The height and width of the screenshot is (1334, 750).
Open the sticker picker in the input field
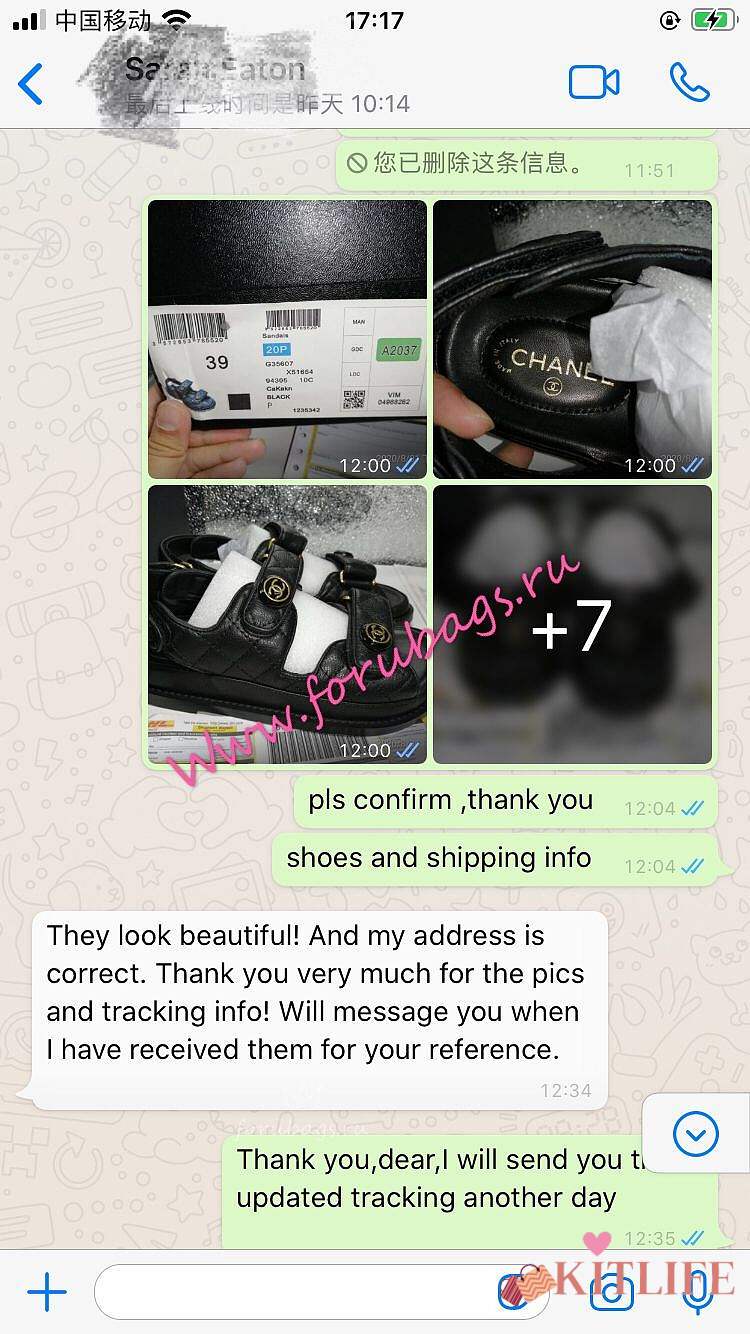point(518,1293)
